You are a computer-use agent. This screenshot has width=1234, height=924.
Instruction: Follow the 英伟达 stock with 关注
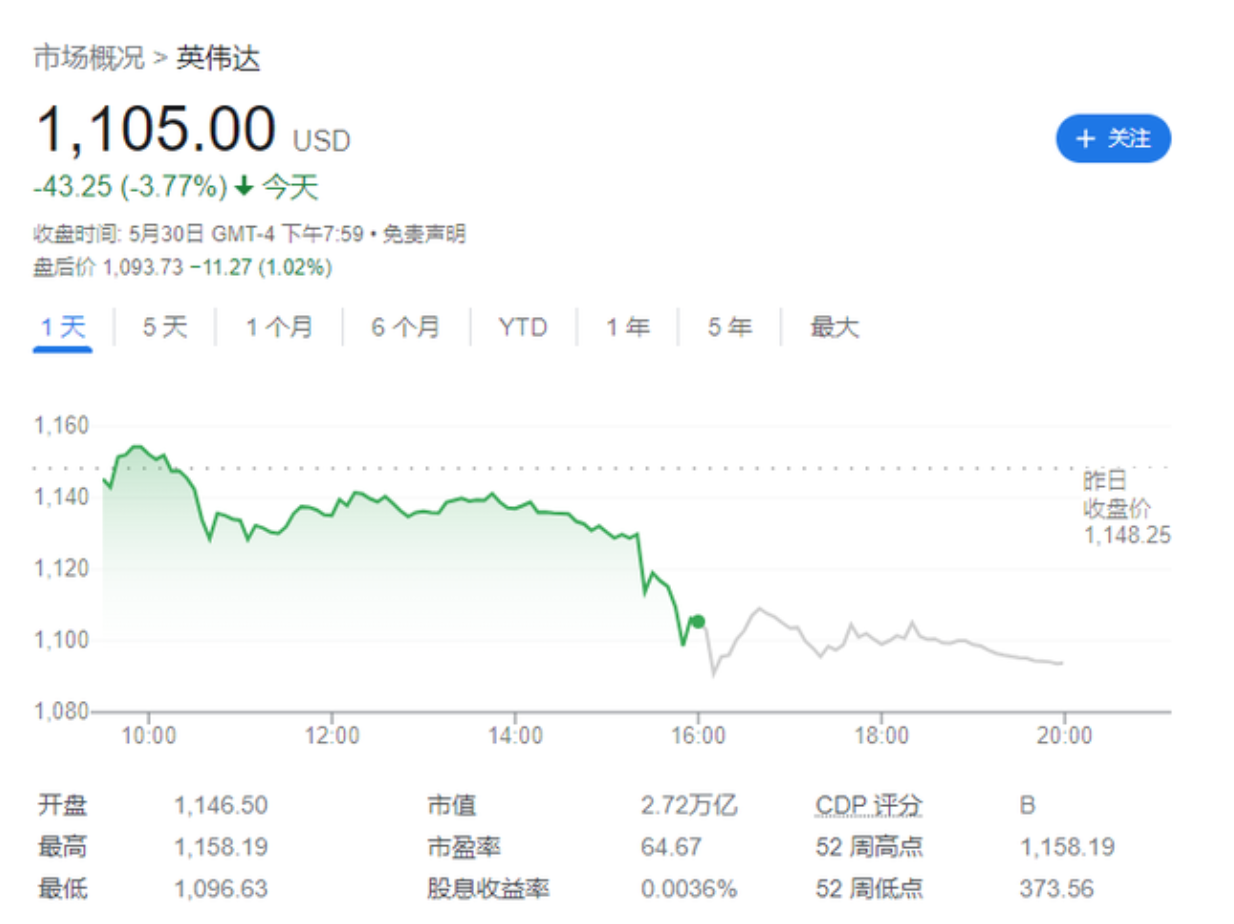coord(1112,139)
